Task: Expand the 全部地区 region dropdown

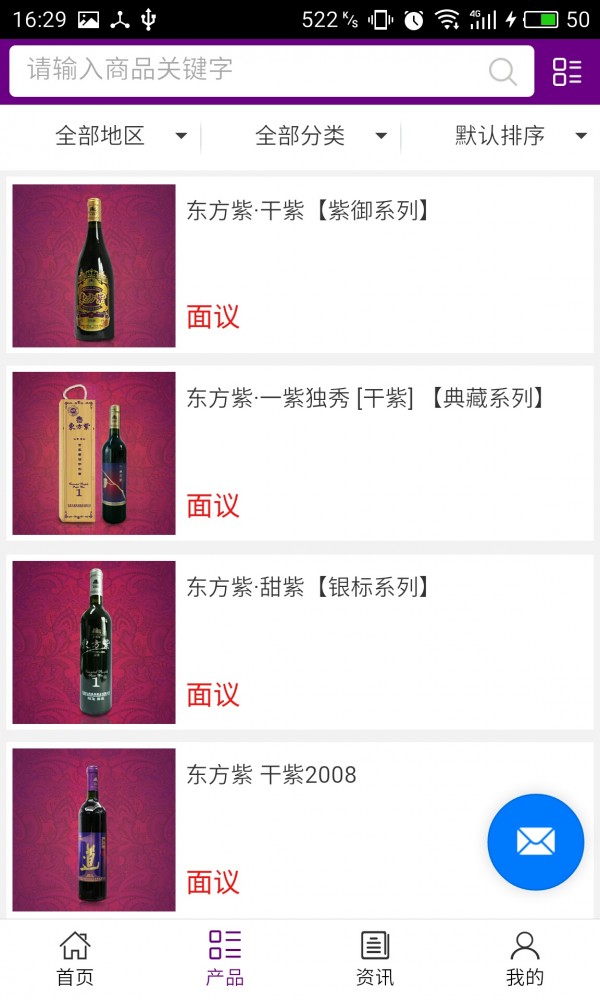Action: (120, 136)
